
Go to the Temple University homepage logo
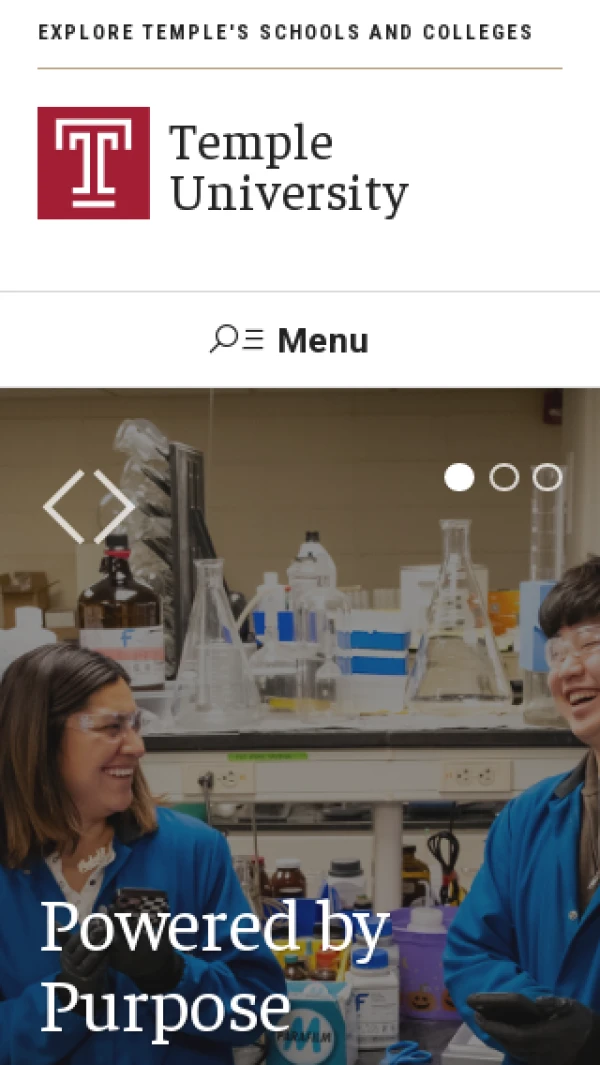[223, 163]
